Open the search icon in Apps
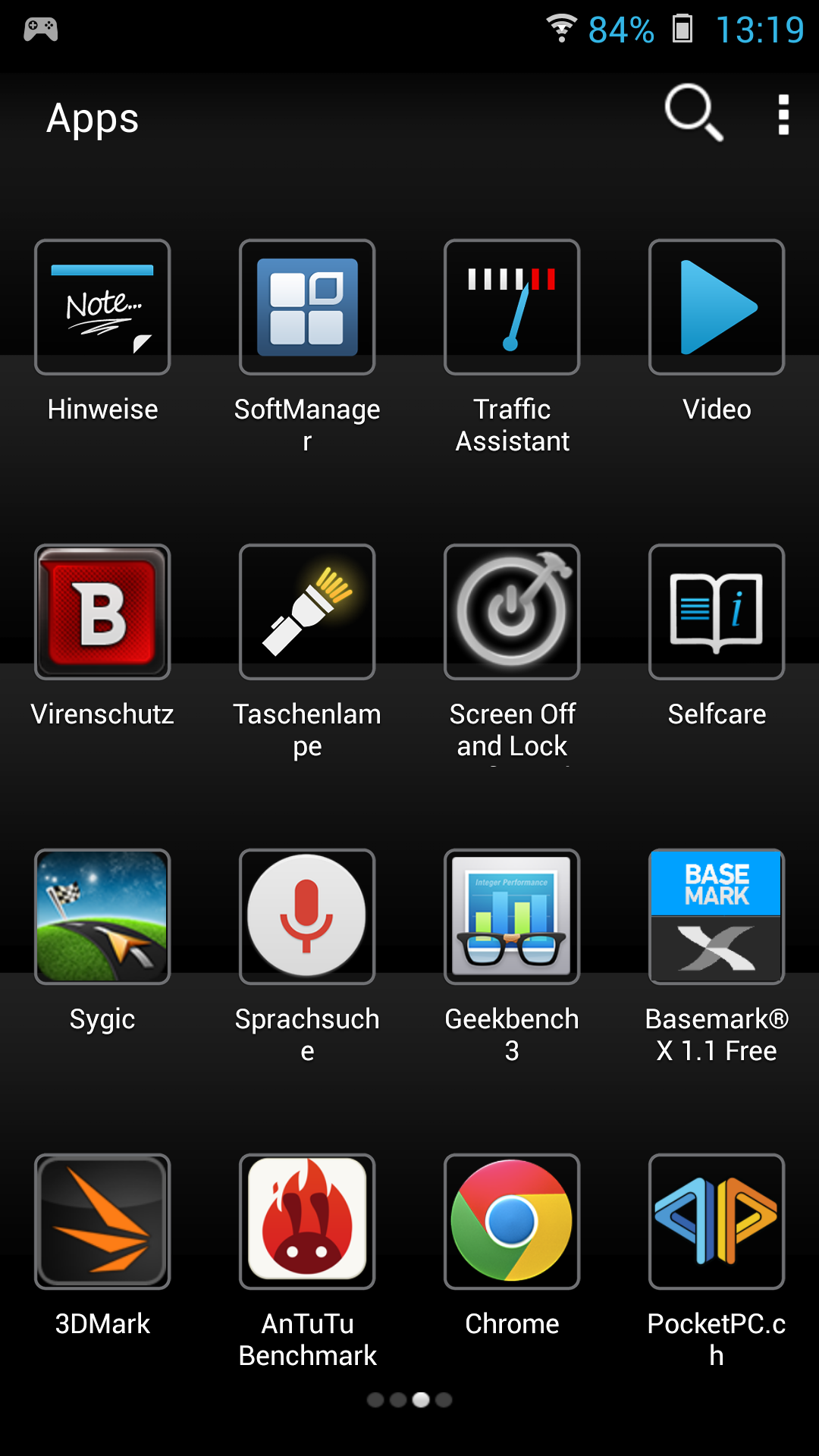Image resolution: width=819 pixels, height=1456 pixels. point(694,114)
